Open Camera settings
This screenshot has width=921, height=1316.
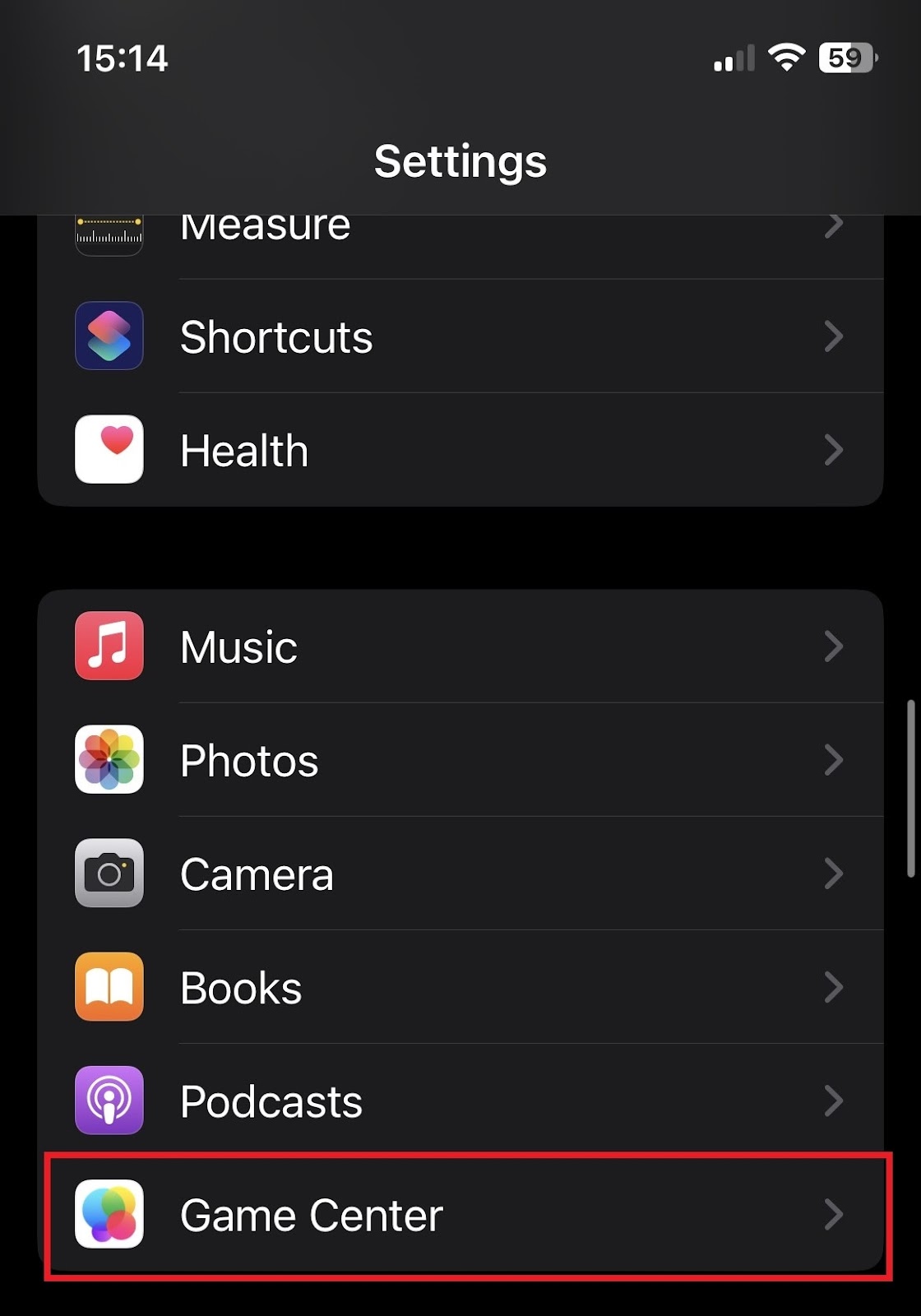(460, 873)
